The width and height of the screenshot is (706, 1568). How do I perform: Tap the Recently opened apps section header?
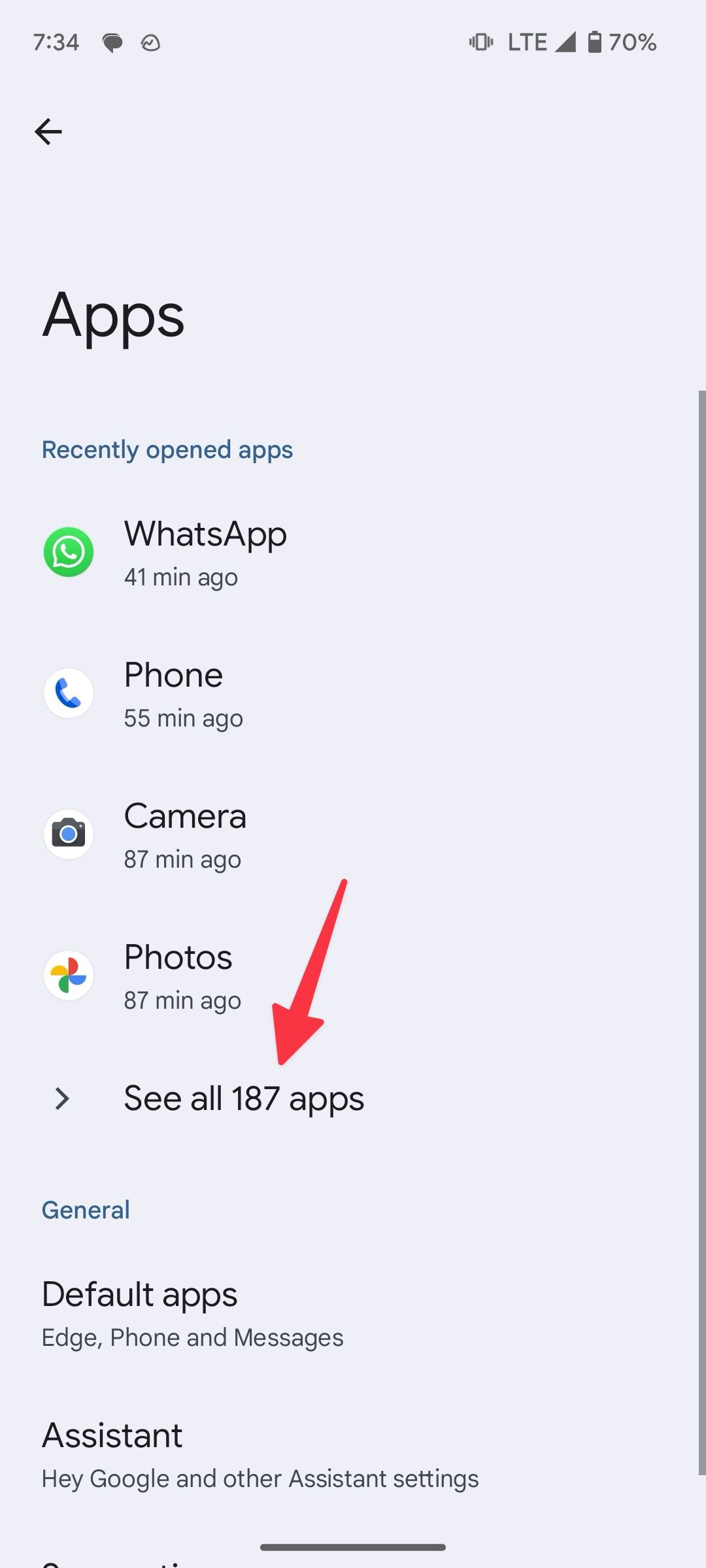tap(167, 449)
